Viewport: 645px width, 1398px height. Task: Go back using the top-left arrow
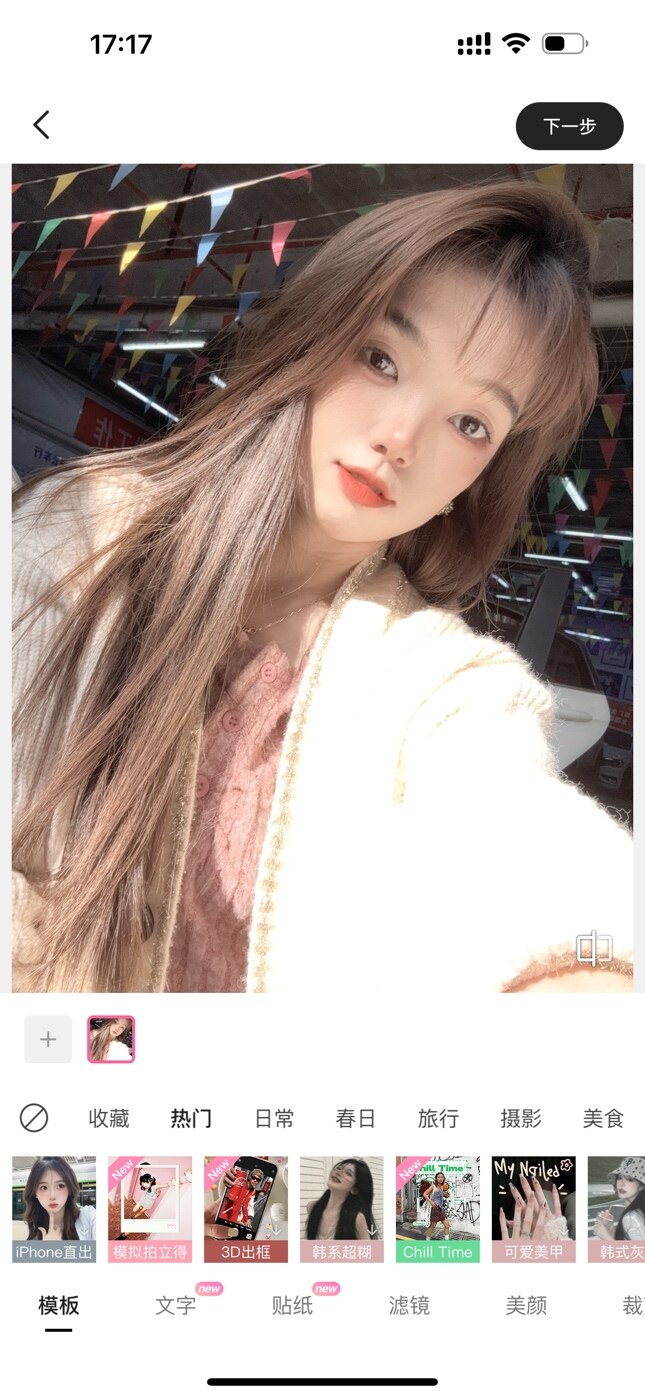pos(41,125)
